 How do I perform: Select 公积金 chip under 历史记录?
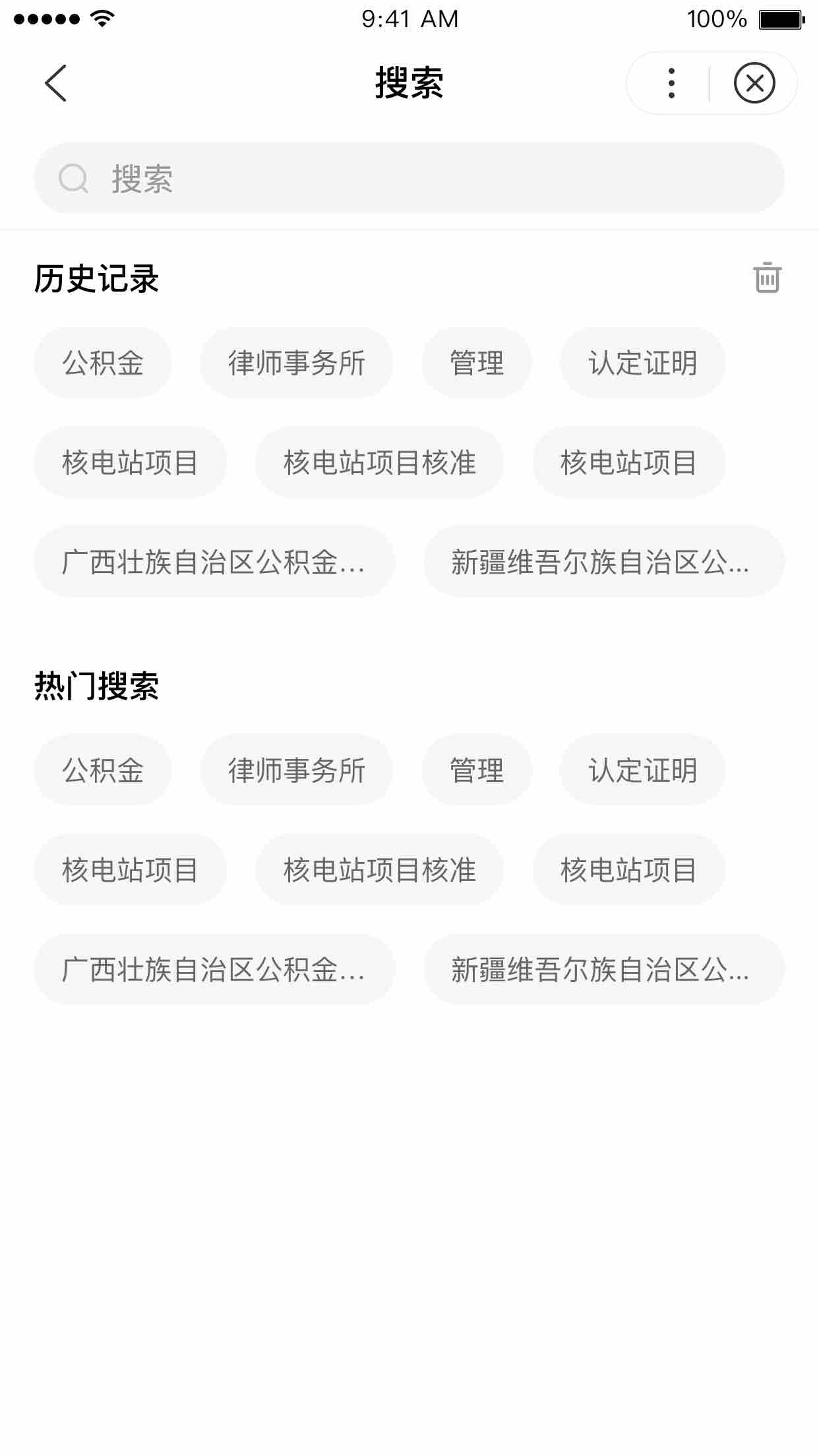(x=103, y=363)
